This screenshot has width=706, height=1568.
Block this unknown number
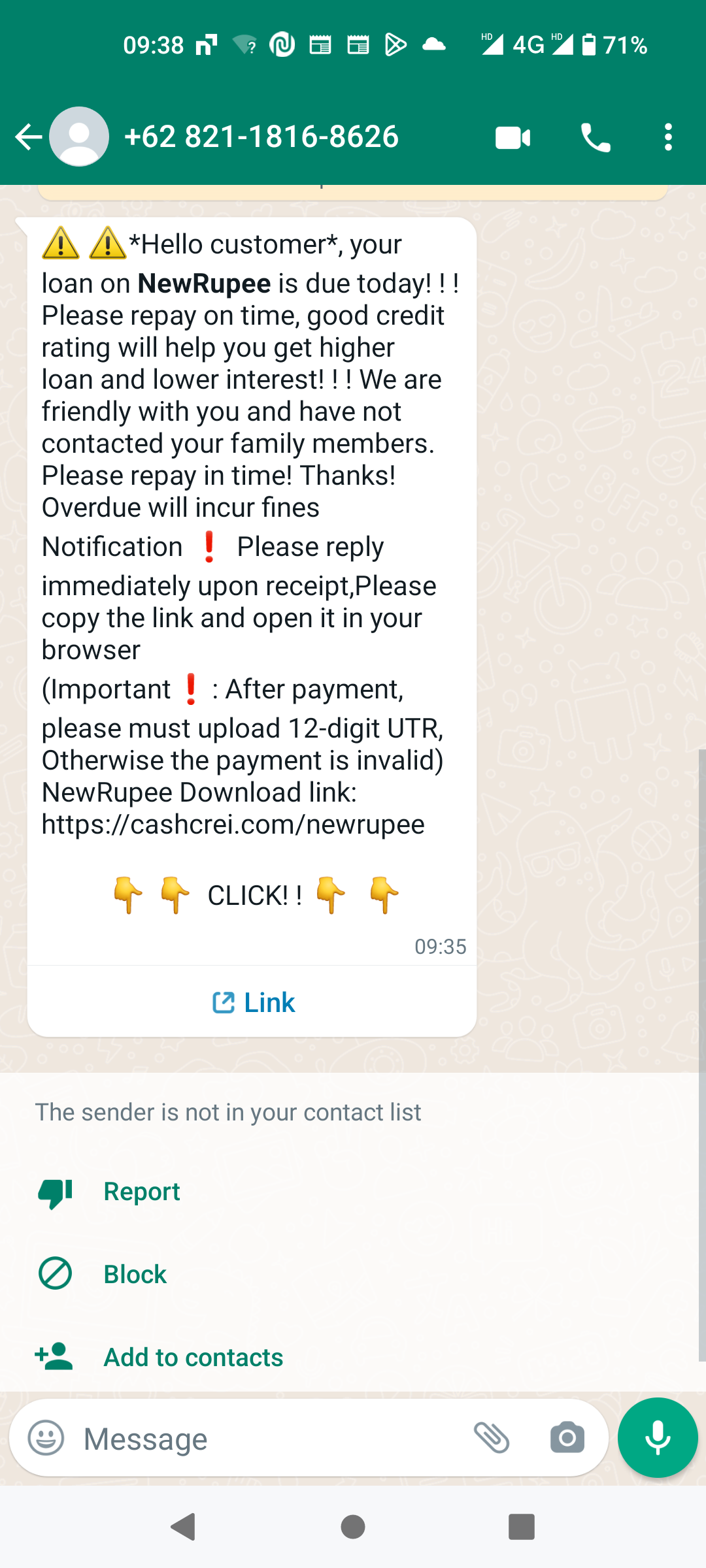tap(135, 1274)
